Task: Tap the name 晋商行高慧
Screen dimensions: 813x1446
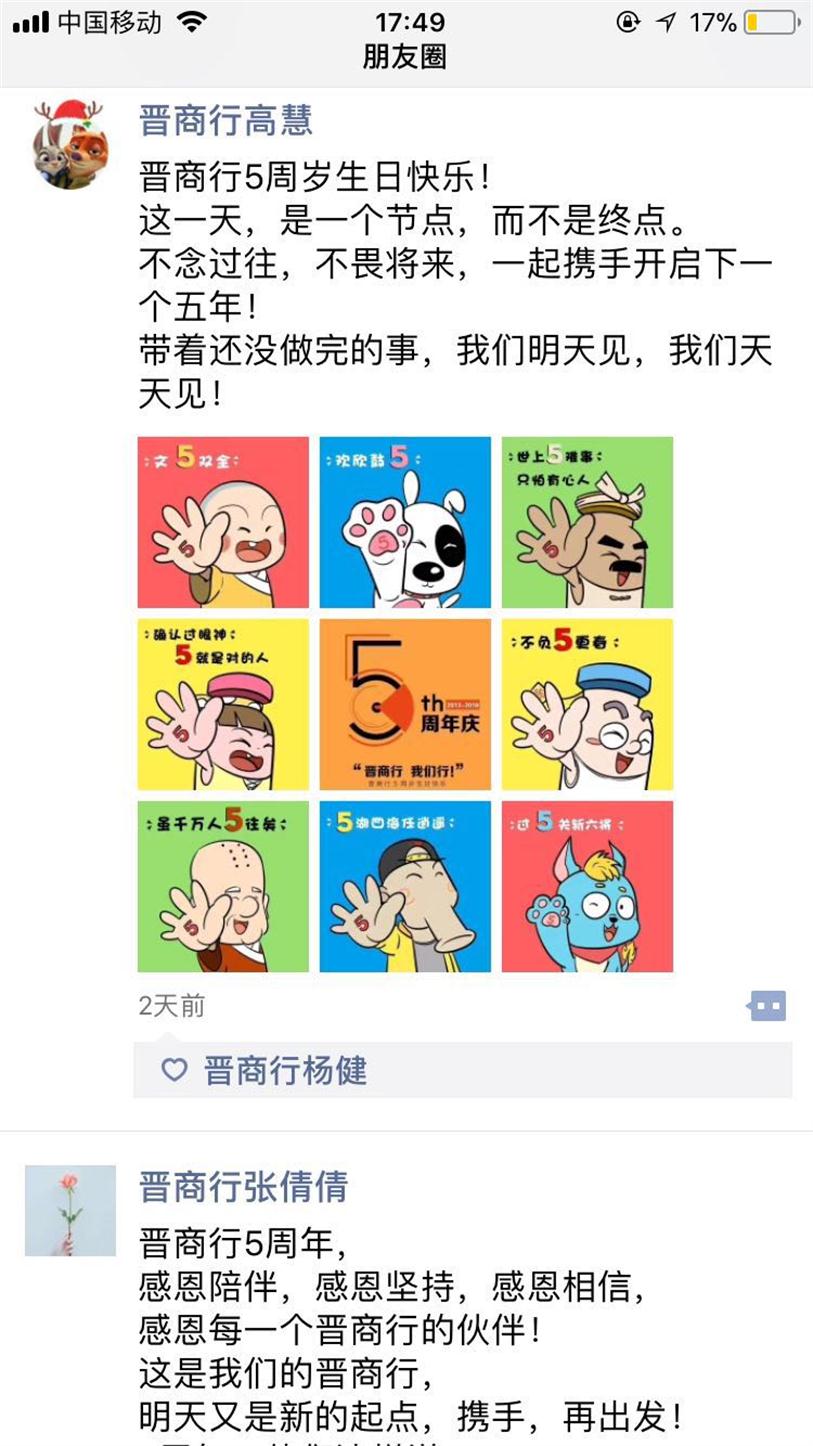Action: pyautogui.click(x=226, y=121)
